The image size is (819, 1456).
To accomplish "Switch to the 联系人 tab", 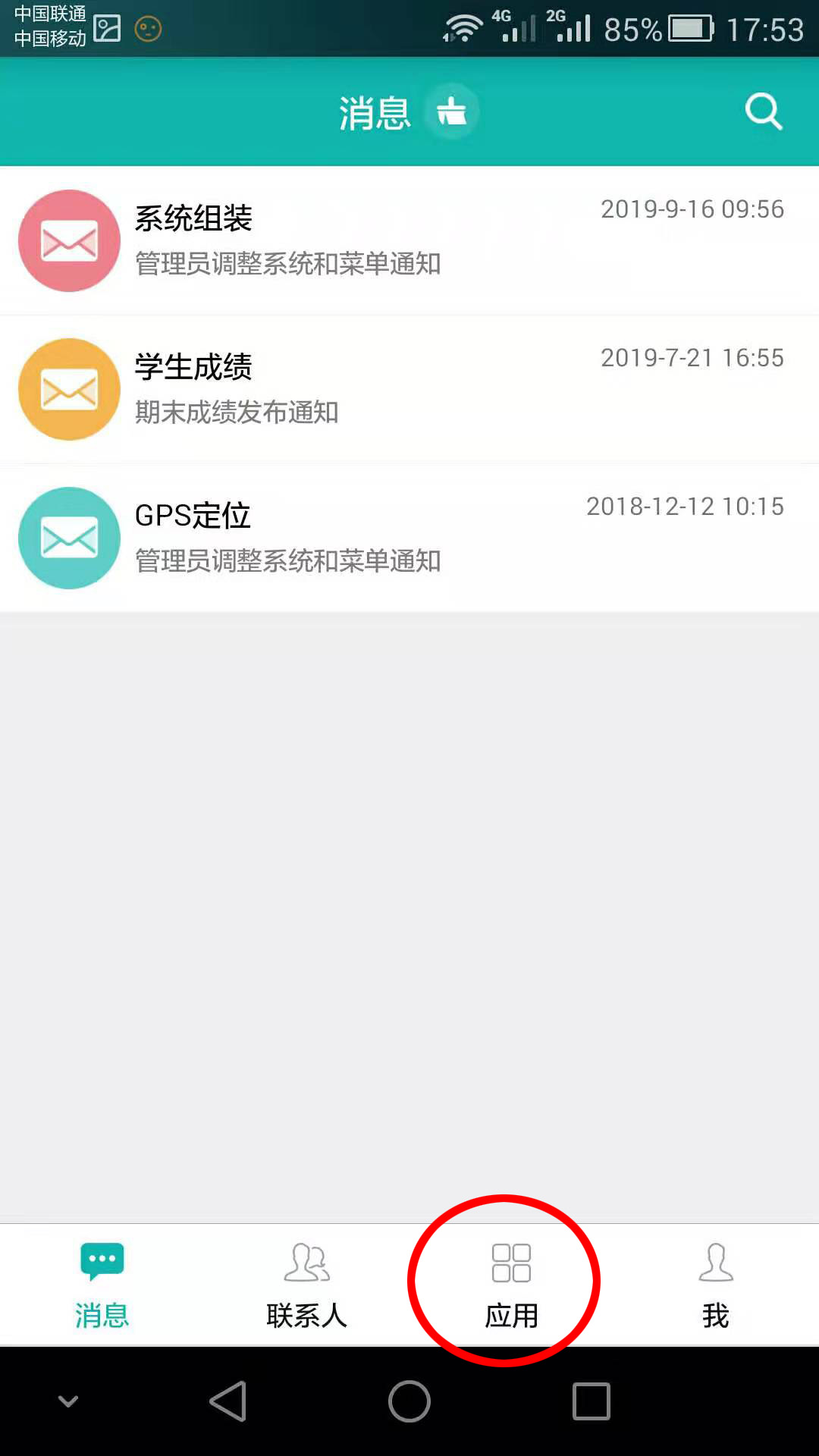I will [307, 1285].
